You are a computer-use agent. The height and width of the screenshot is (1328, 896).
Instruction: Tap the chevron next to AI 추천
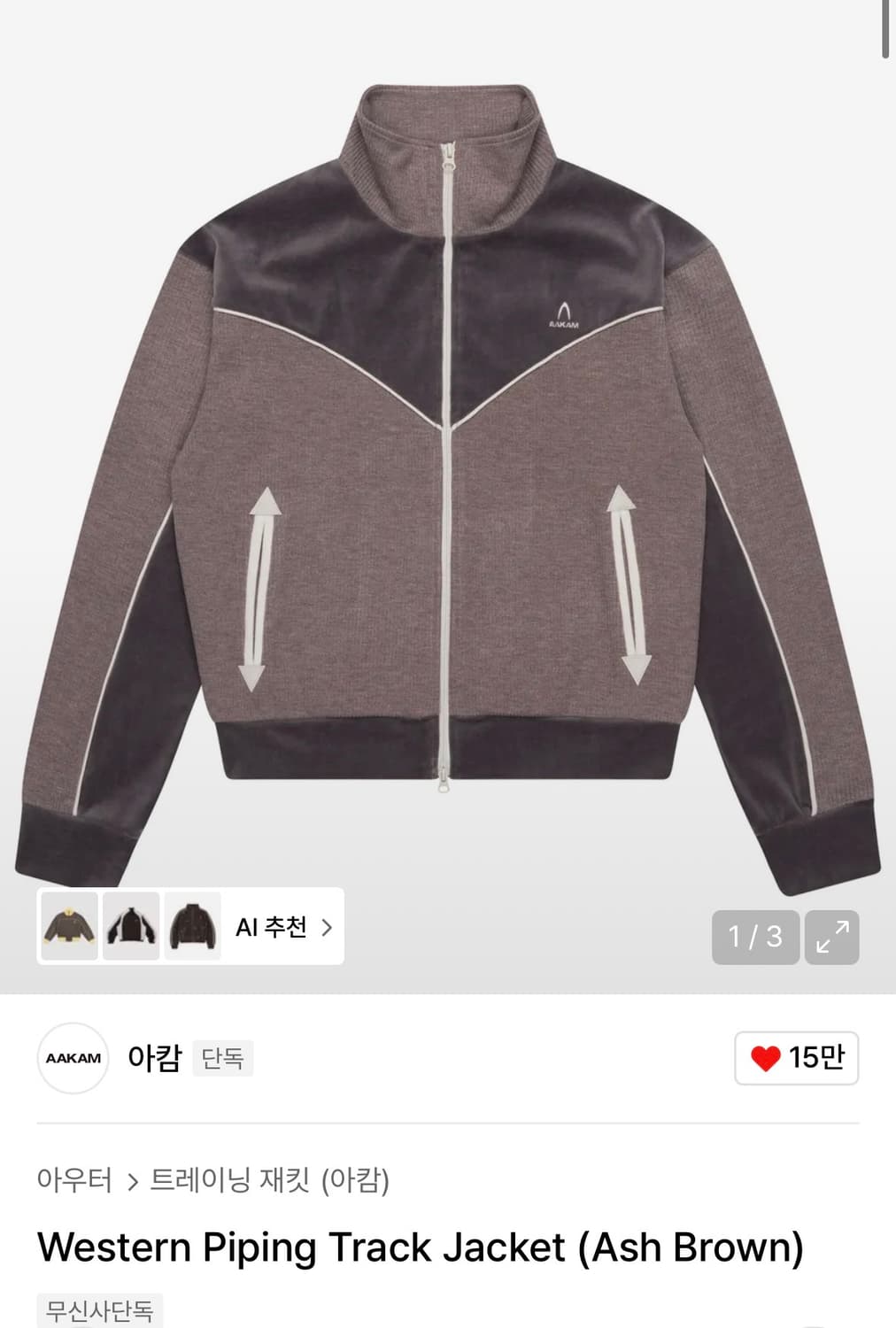(x=326, y=926)
